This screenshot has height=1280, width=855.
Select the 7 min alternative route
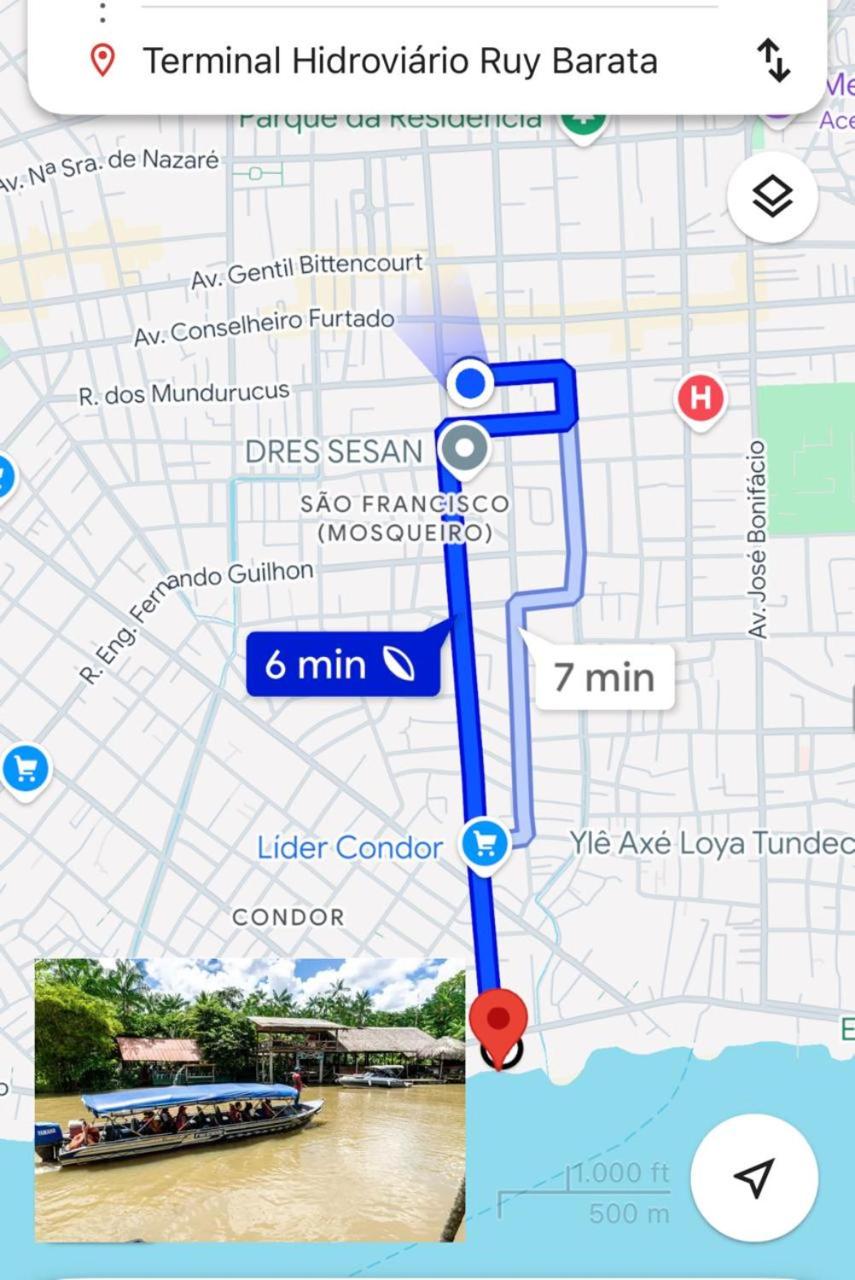604,677
